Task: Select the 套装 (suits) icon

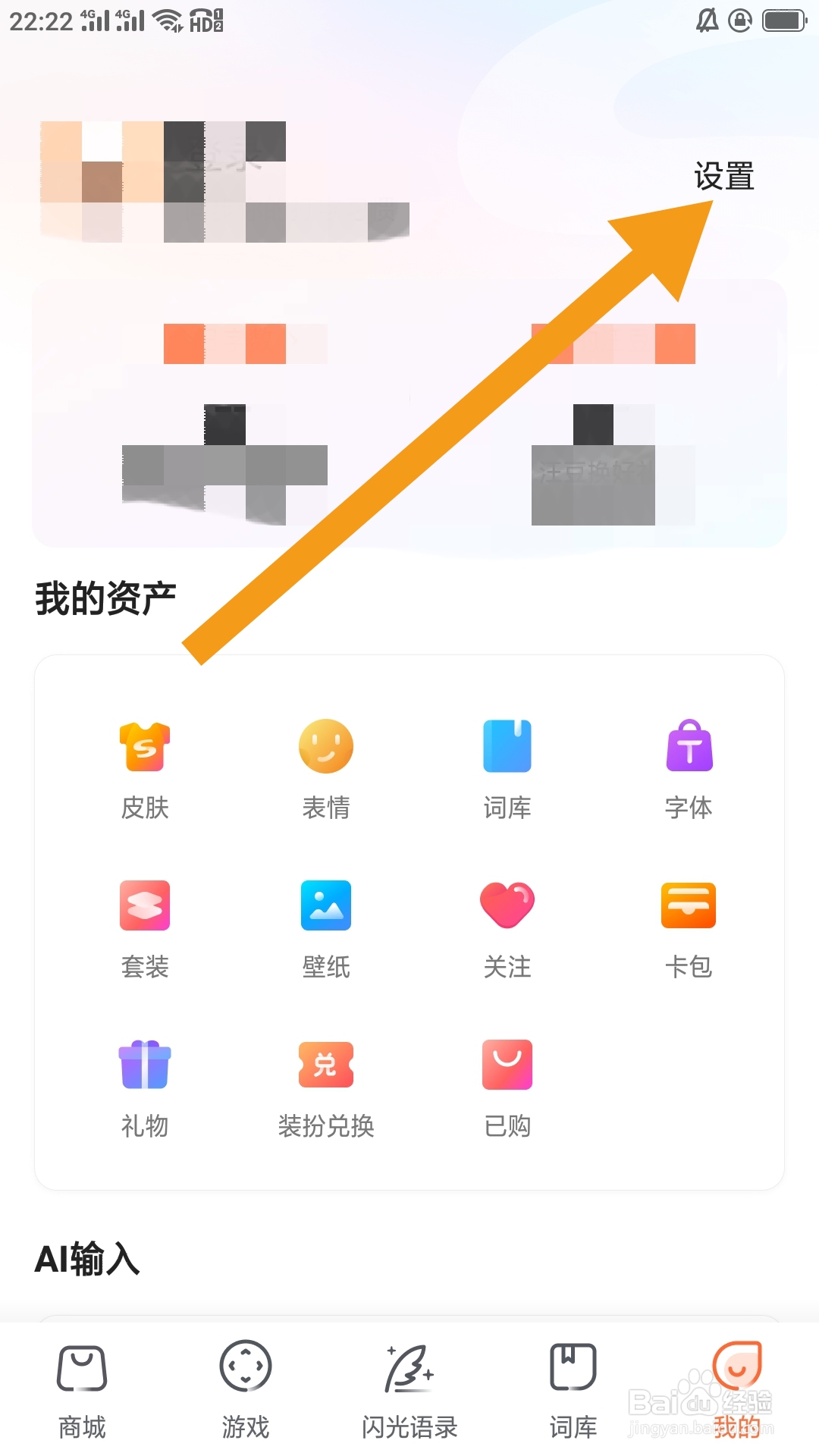Action: coord(144,925)
